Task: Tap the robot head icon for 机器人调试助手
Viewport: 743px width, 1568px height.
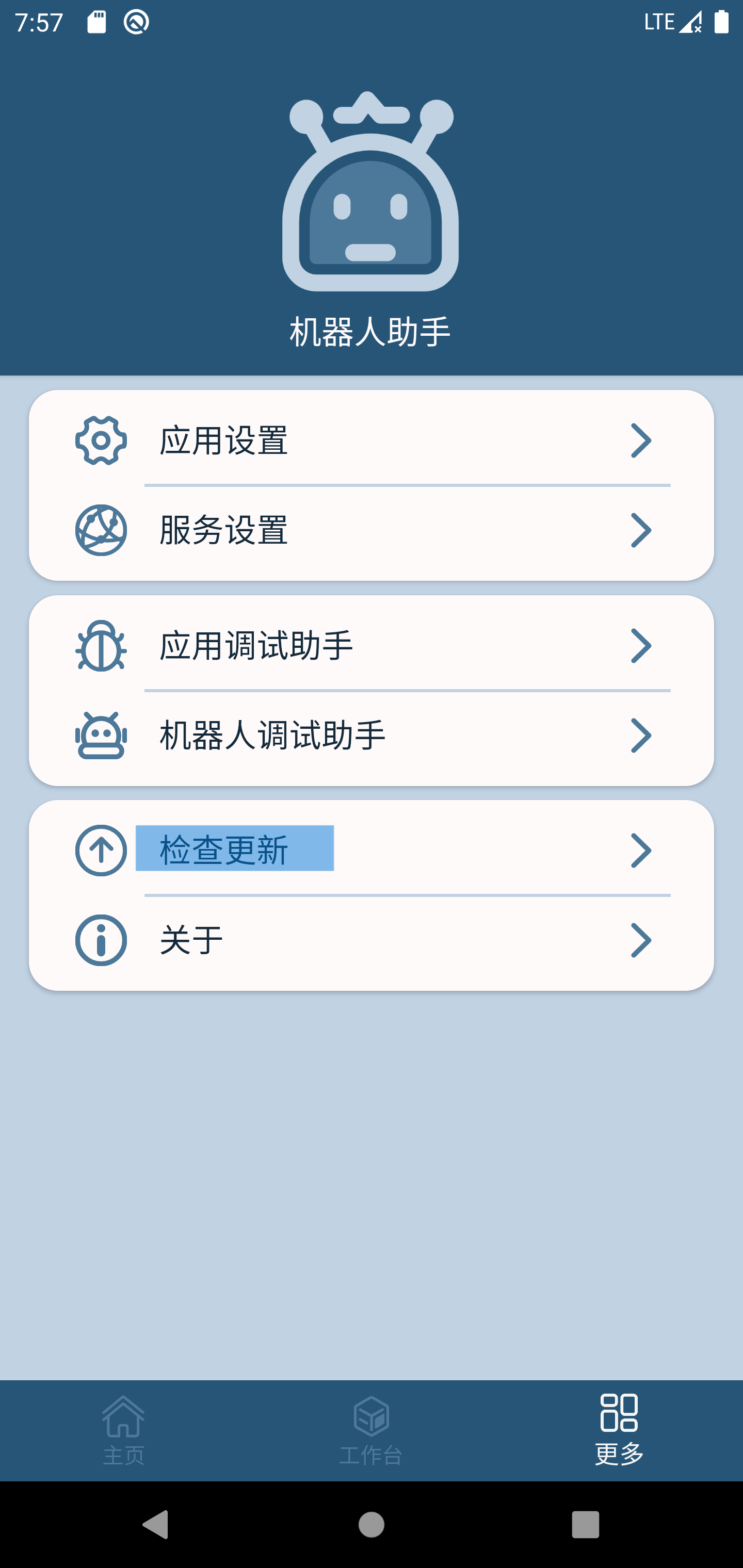Action: tap(101, 736)
